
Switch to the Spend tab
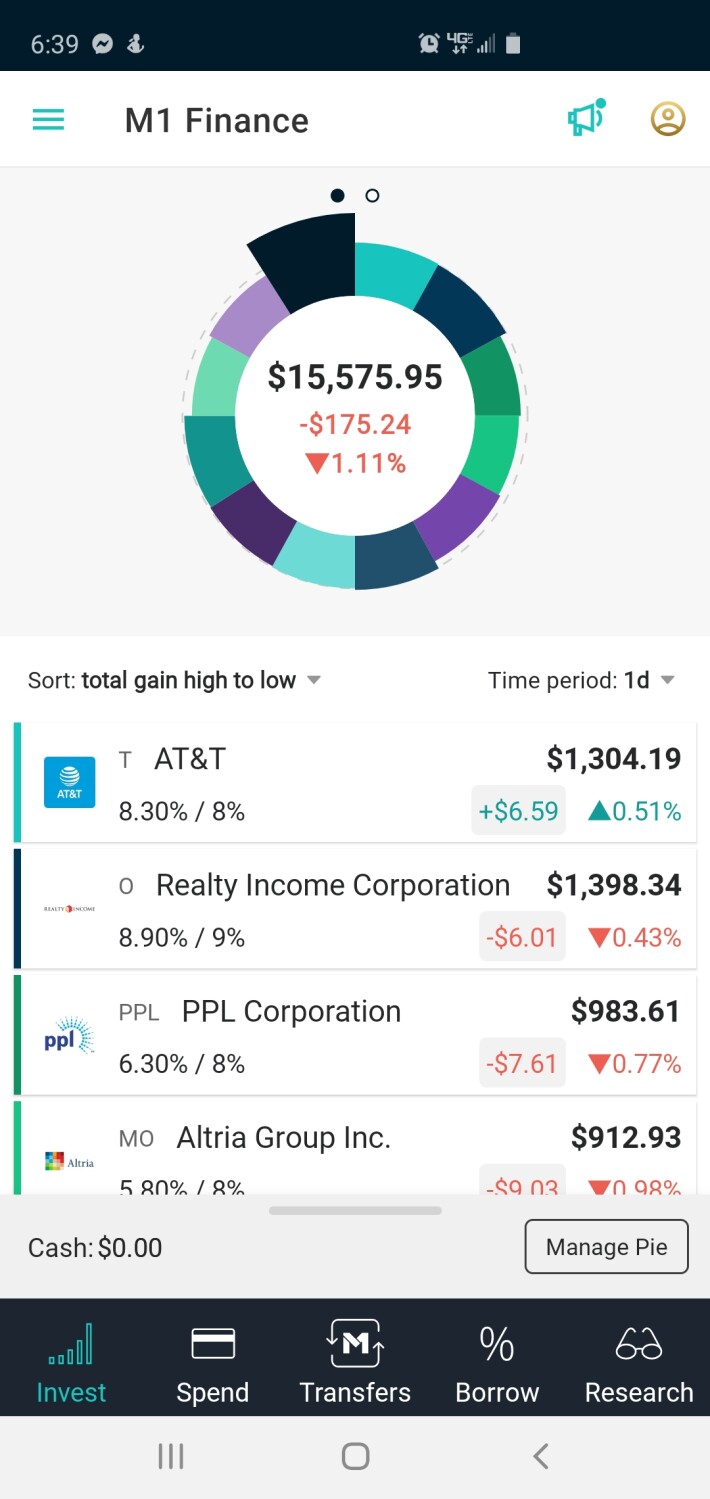click(213, 1363)
